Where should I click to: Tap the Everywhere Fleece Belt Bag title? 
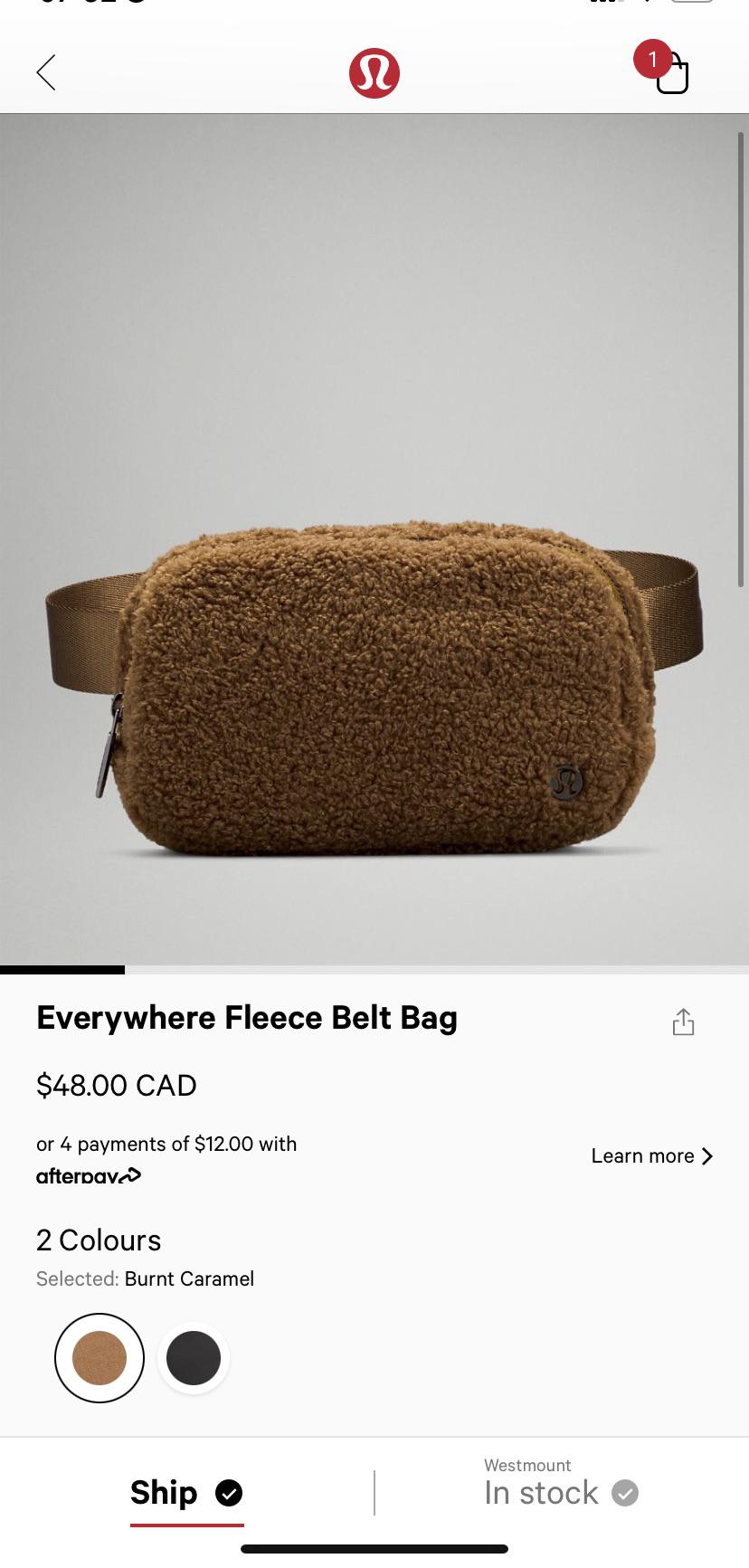point(247,1017)
